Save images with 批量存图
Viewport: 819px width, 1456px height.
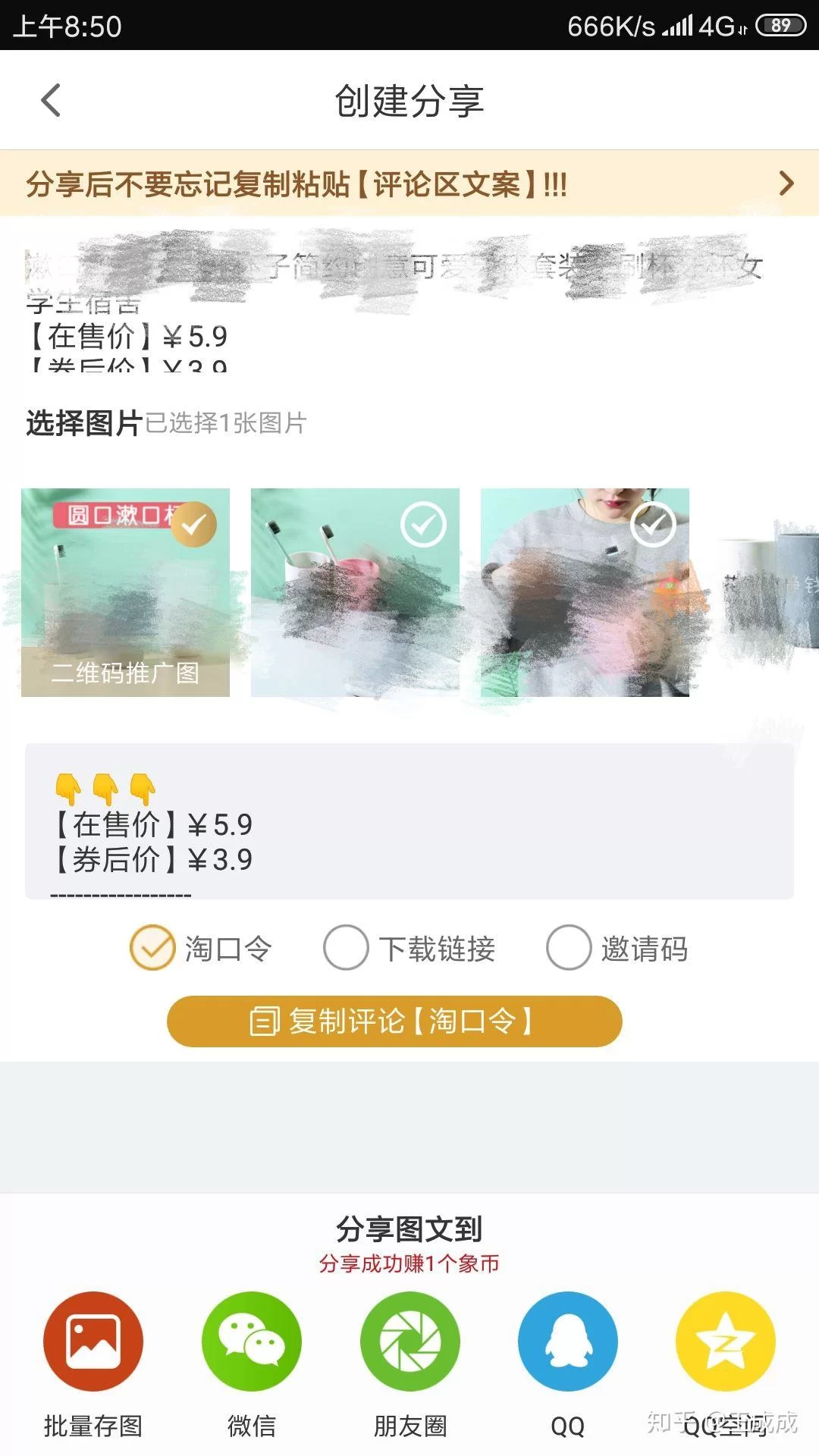click(x=93, y=1341)
